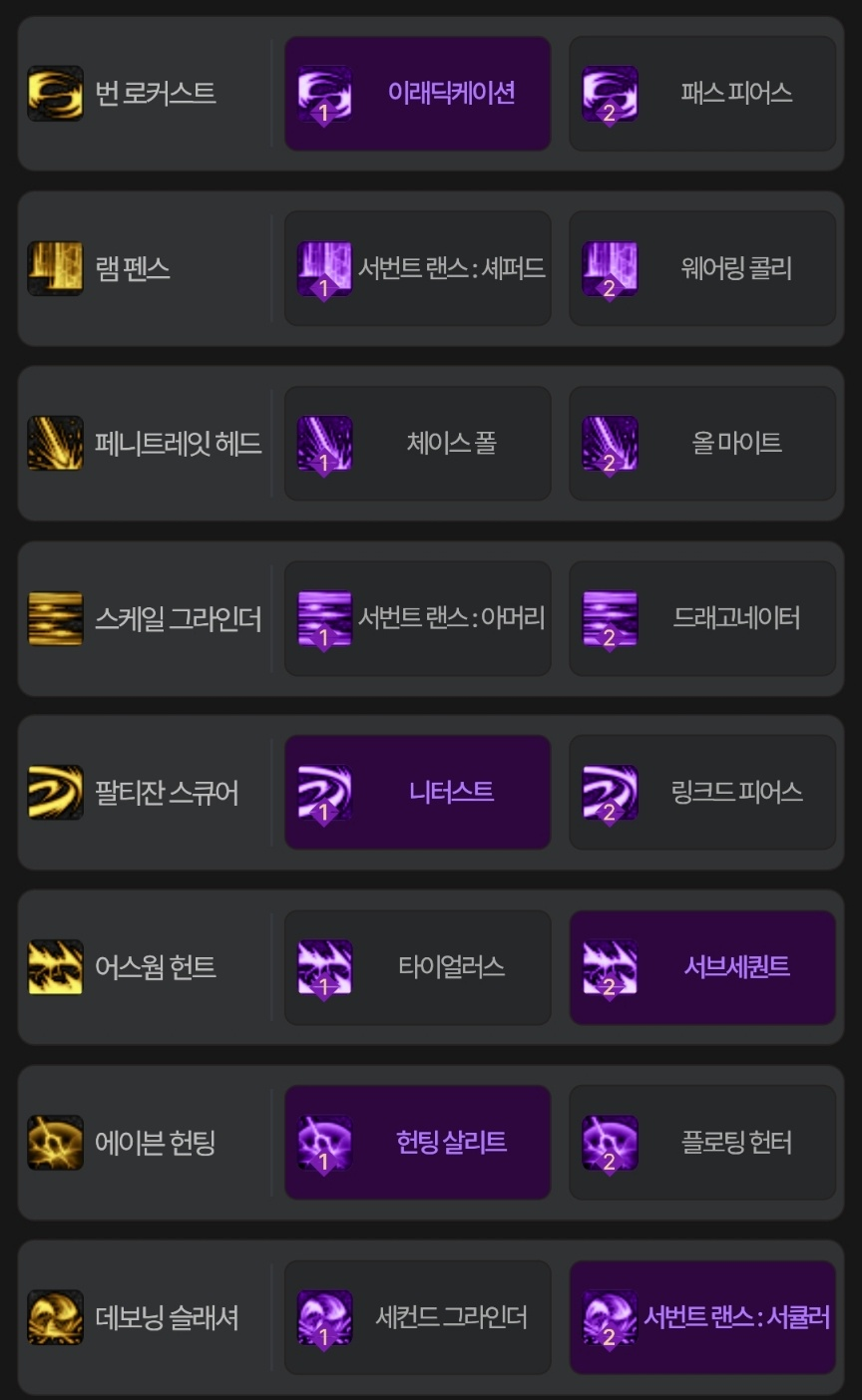Choose 패스 피어스 for 번 로커스트
Image resolution: width=862 pixels, height=1400 pixels.
(702, 94)
